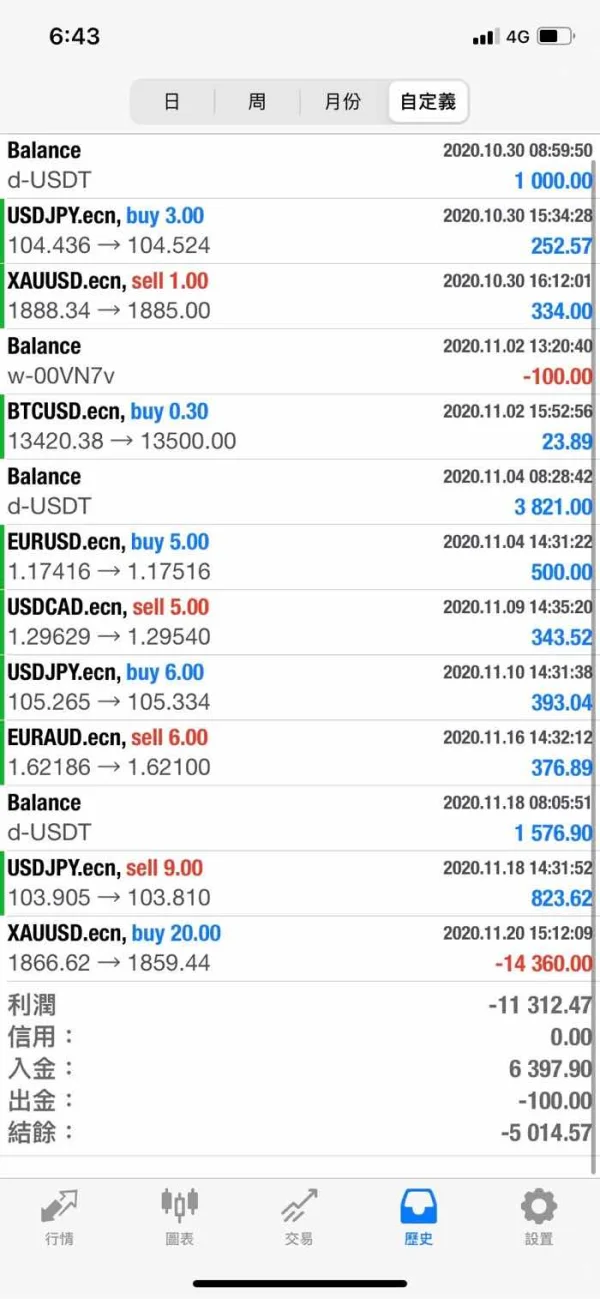
Task: Go to the 圖表 chart tab
Action: click(x=179, y=1216)
